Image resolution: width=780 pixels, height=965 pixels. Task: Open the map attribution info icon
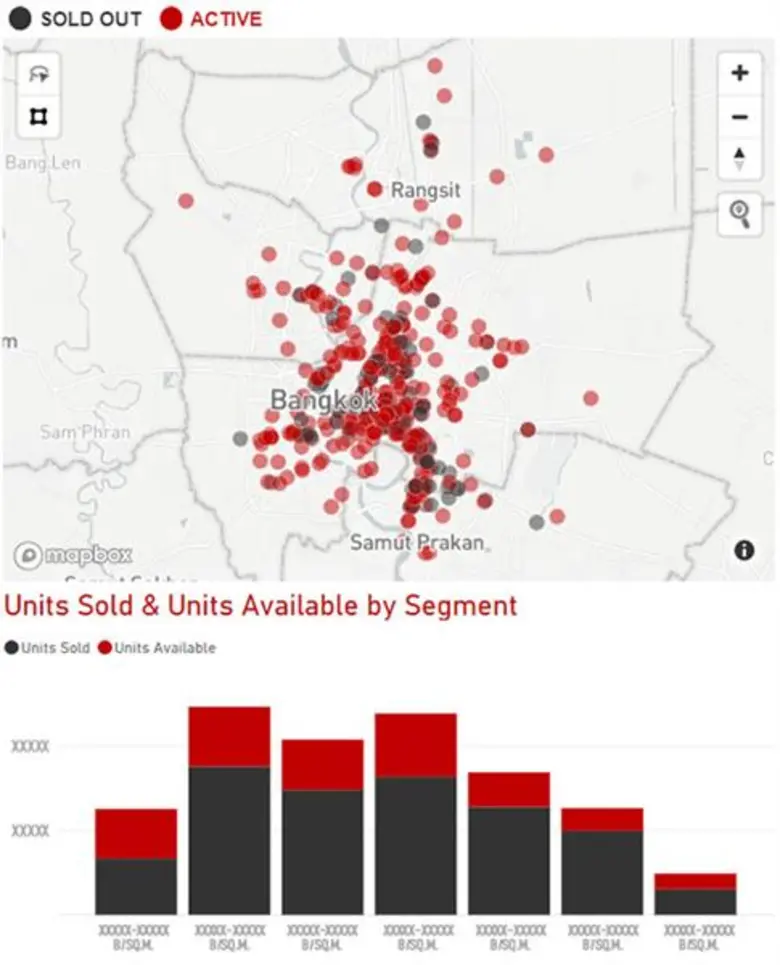click(744, 549)
